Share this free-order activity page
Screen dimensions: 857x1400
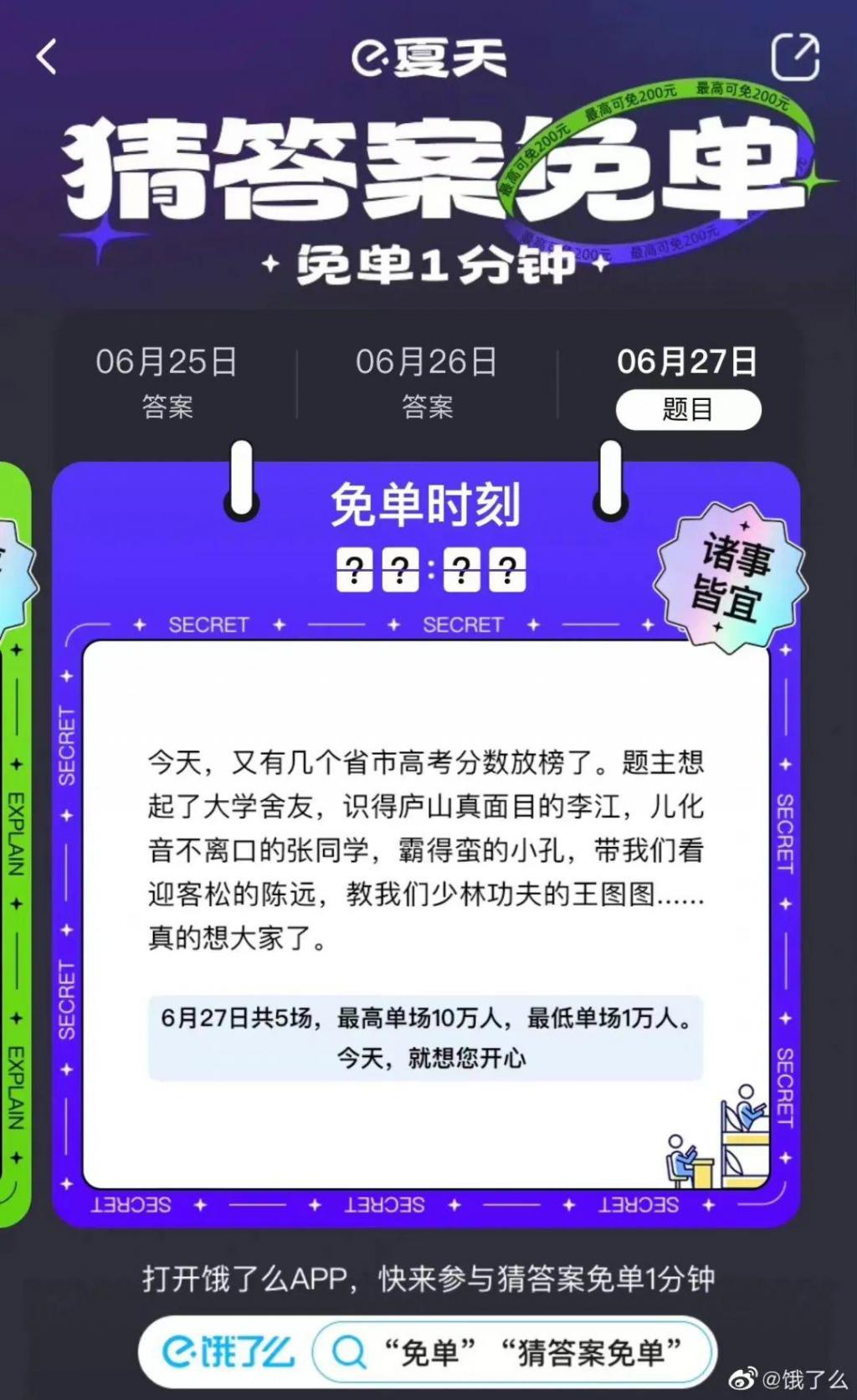click(x=794, y=57)
